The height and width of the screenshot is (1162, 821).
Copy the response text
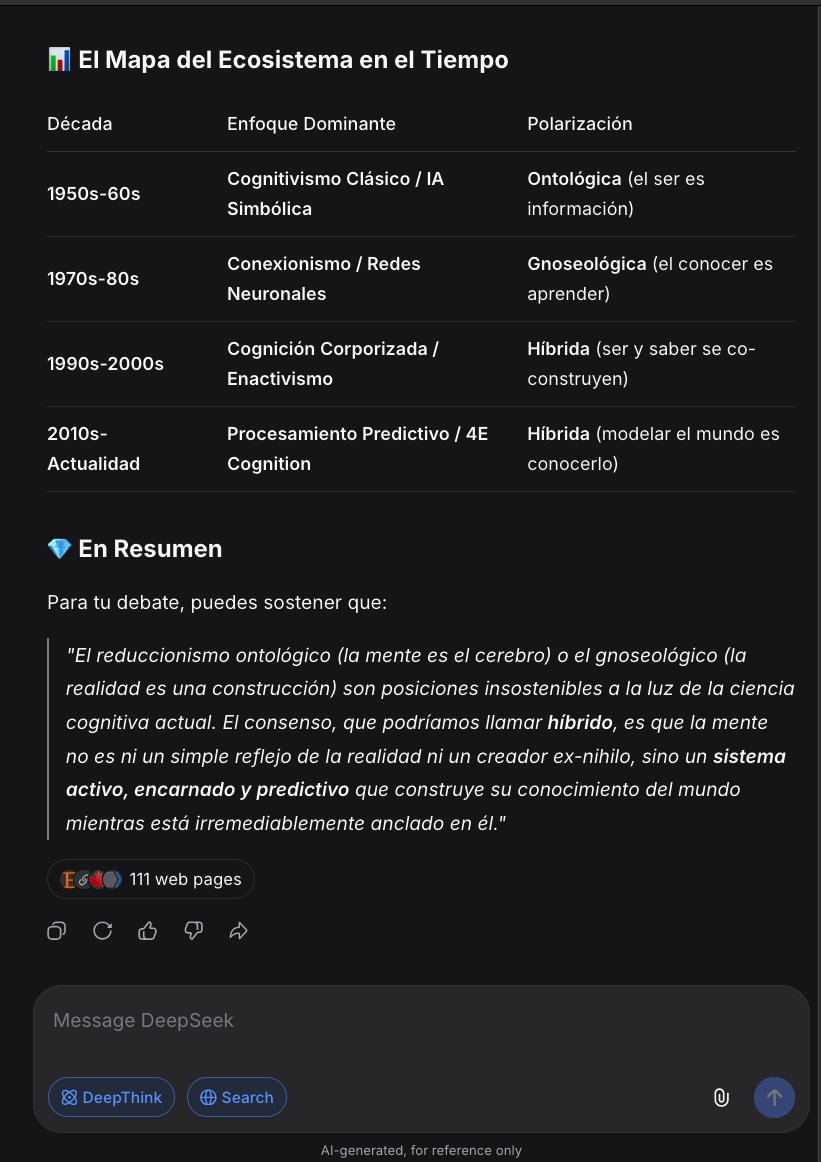(x=56, y=931)
